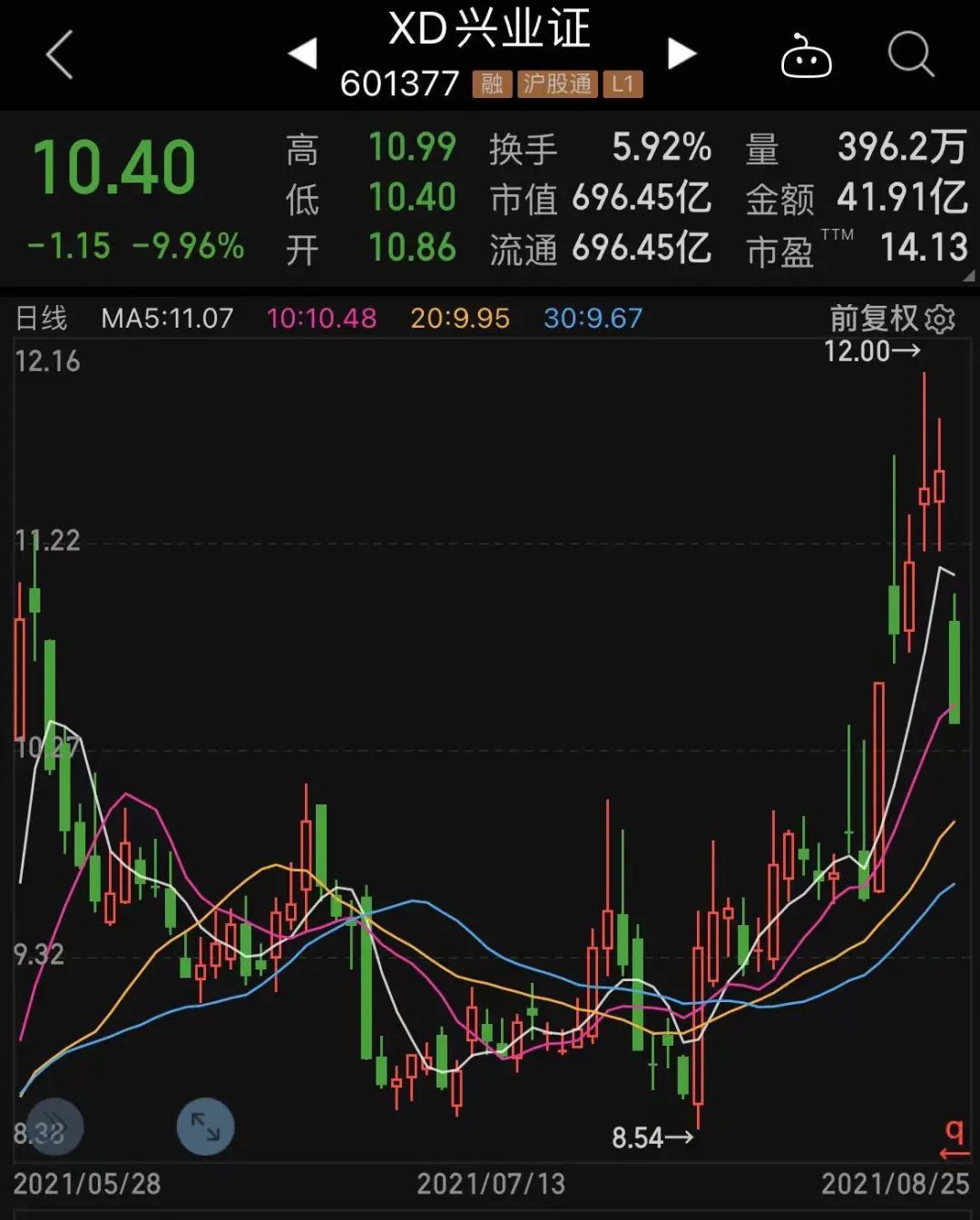Open 前复权 chart settings gear
980x1220 pixels.
941,320
